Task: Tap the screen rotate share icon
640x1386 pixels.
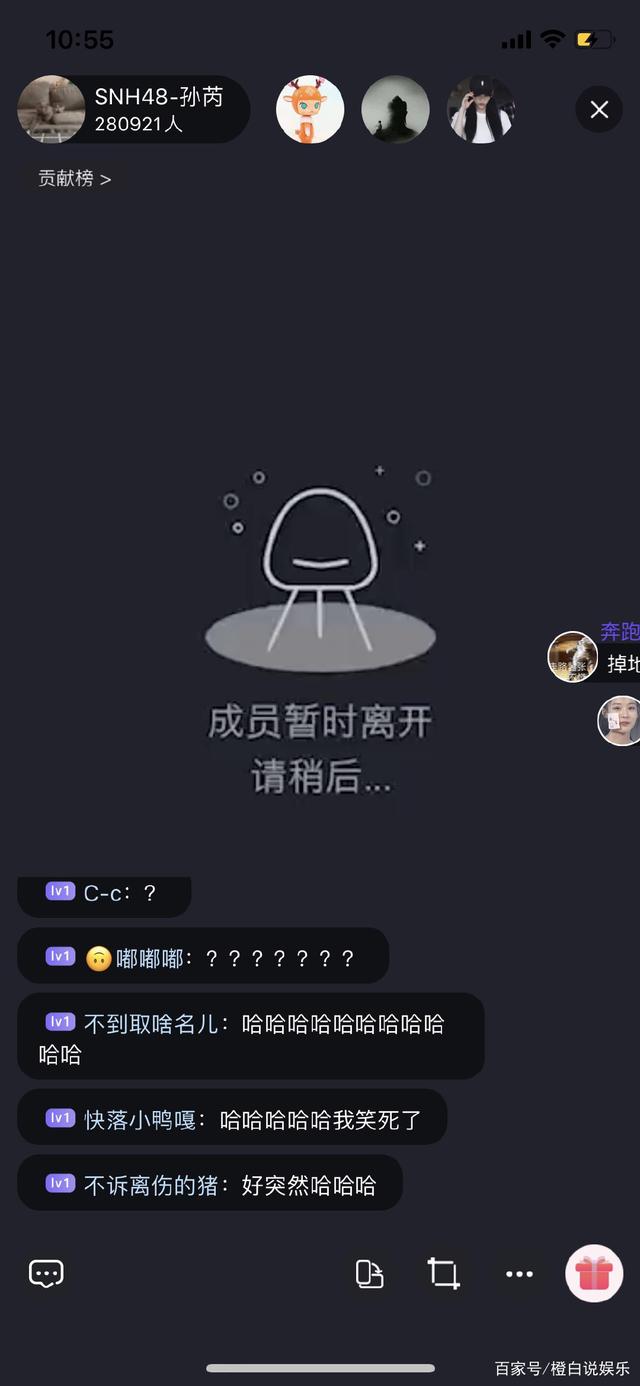Action: [369, 1273]
